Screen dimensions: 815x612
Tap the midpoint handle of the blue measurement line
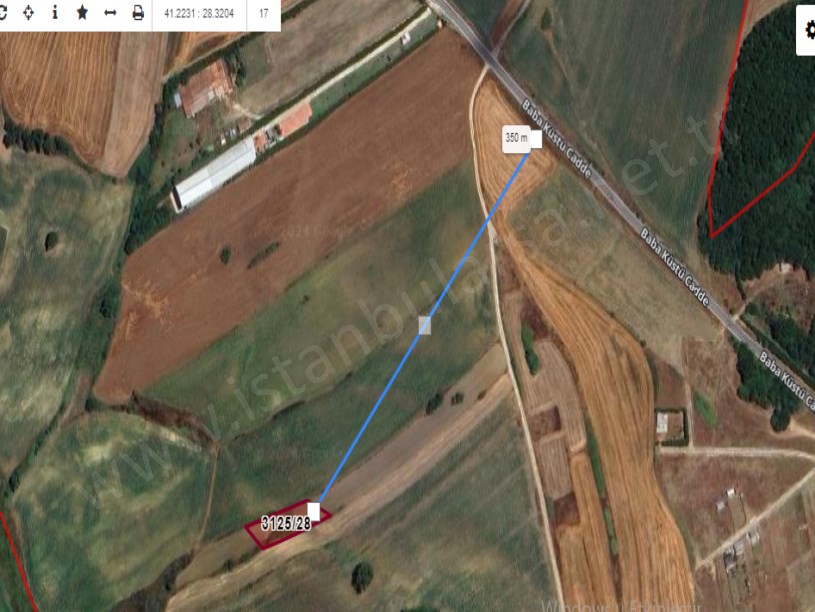click(425, 324)
